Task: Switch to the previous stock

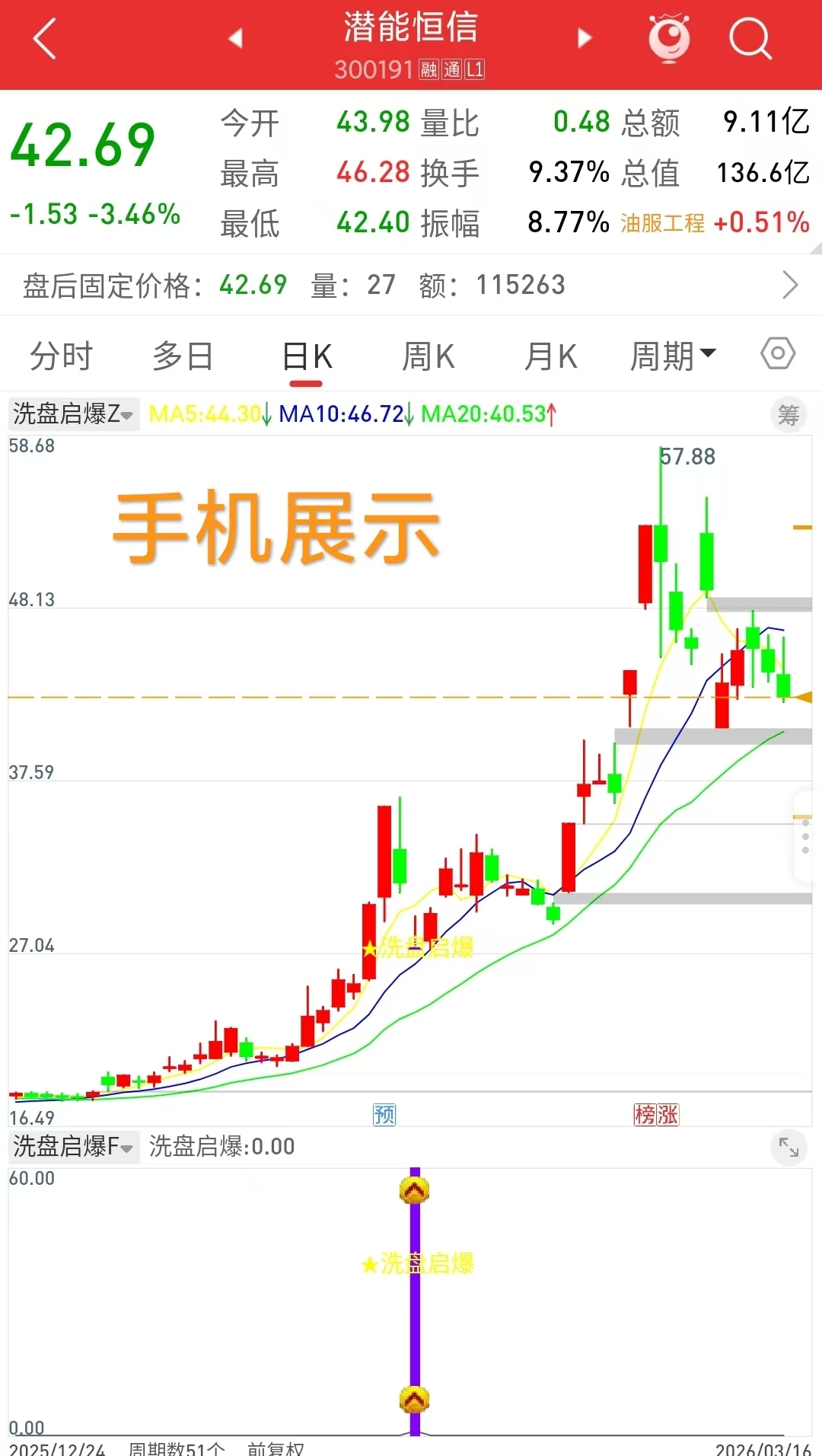Action: 235,37
